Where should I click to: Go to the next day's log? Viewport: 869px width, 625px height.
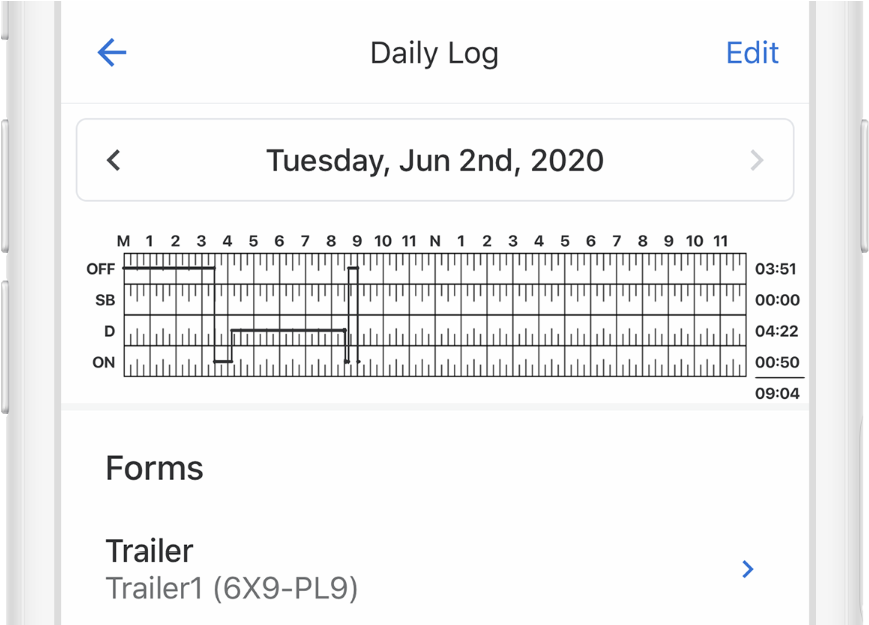[756, 160]
